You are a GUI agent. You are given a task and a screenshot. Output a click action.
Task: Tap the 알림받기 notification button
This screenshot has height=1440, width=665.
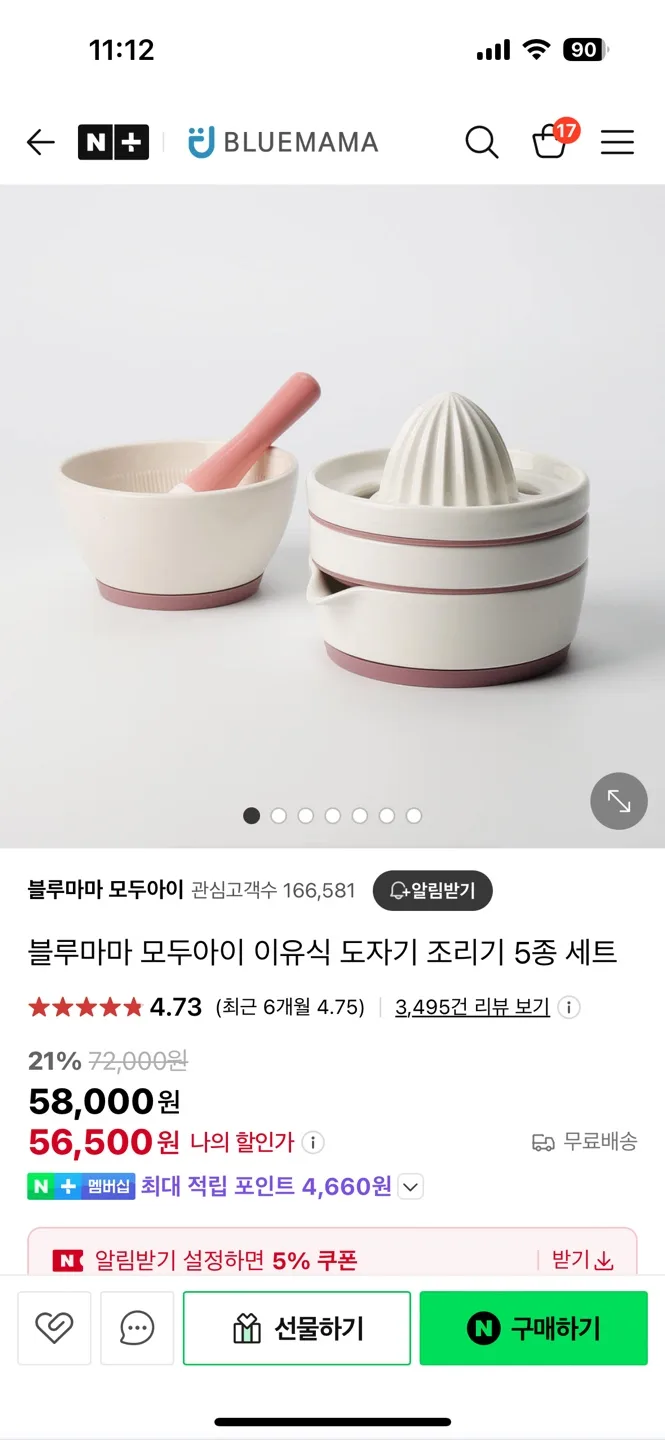coord(432,890)
